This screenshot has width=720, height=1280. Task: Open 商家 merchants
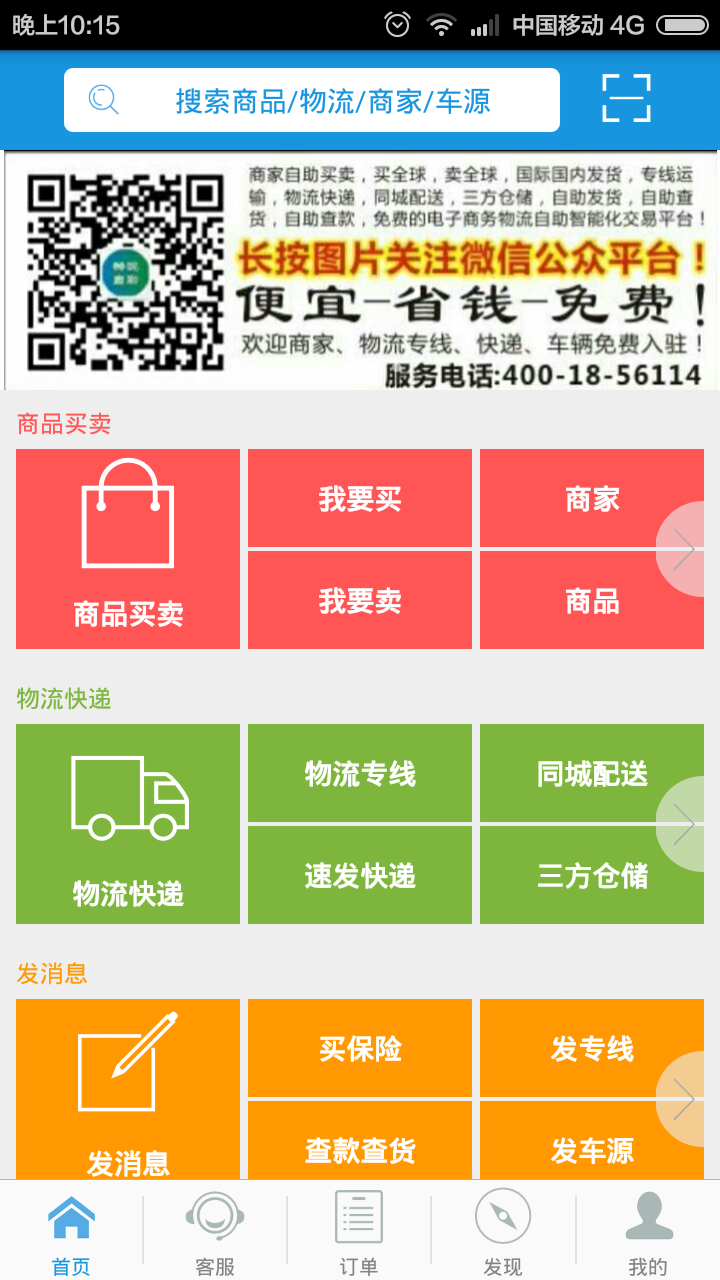coord(580,498)
